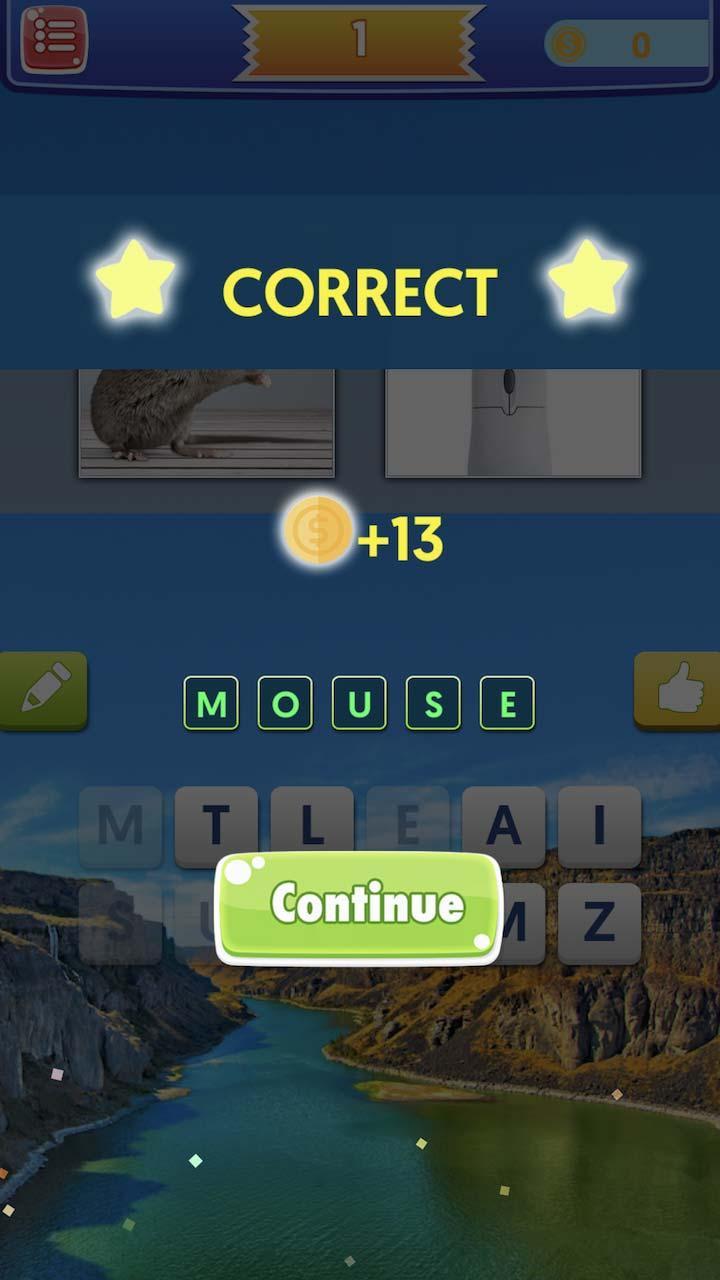
Task: Open the red menu list icon
Action: click(x=54, y=40)
